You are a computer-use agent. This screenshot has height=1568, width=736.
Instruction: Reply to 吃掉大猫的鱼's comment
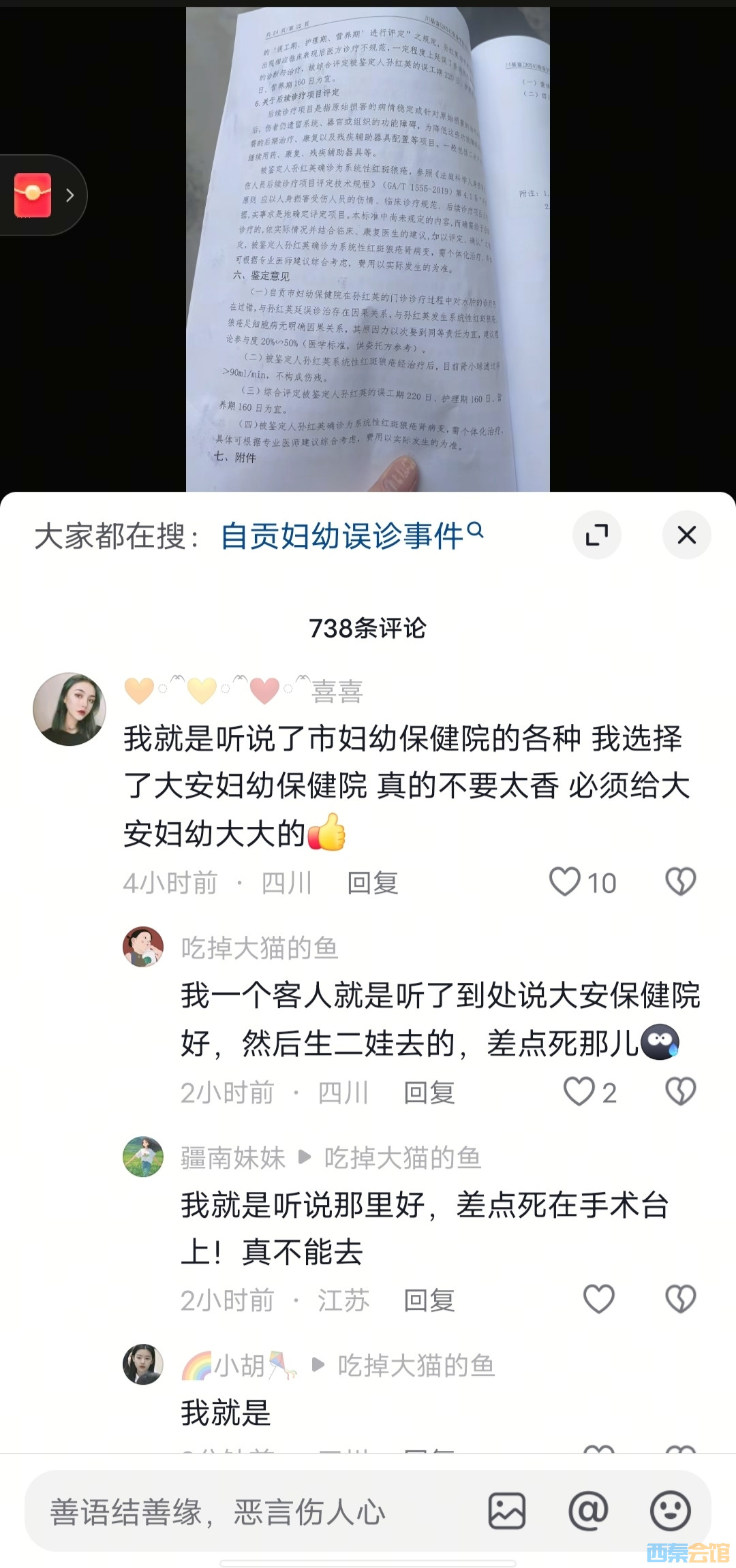click(429, 1093)
